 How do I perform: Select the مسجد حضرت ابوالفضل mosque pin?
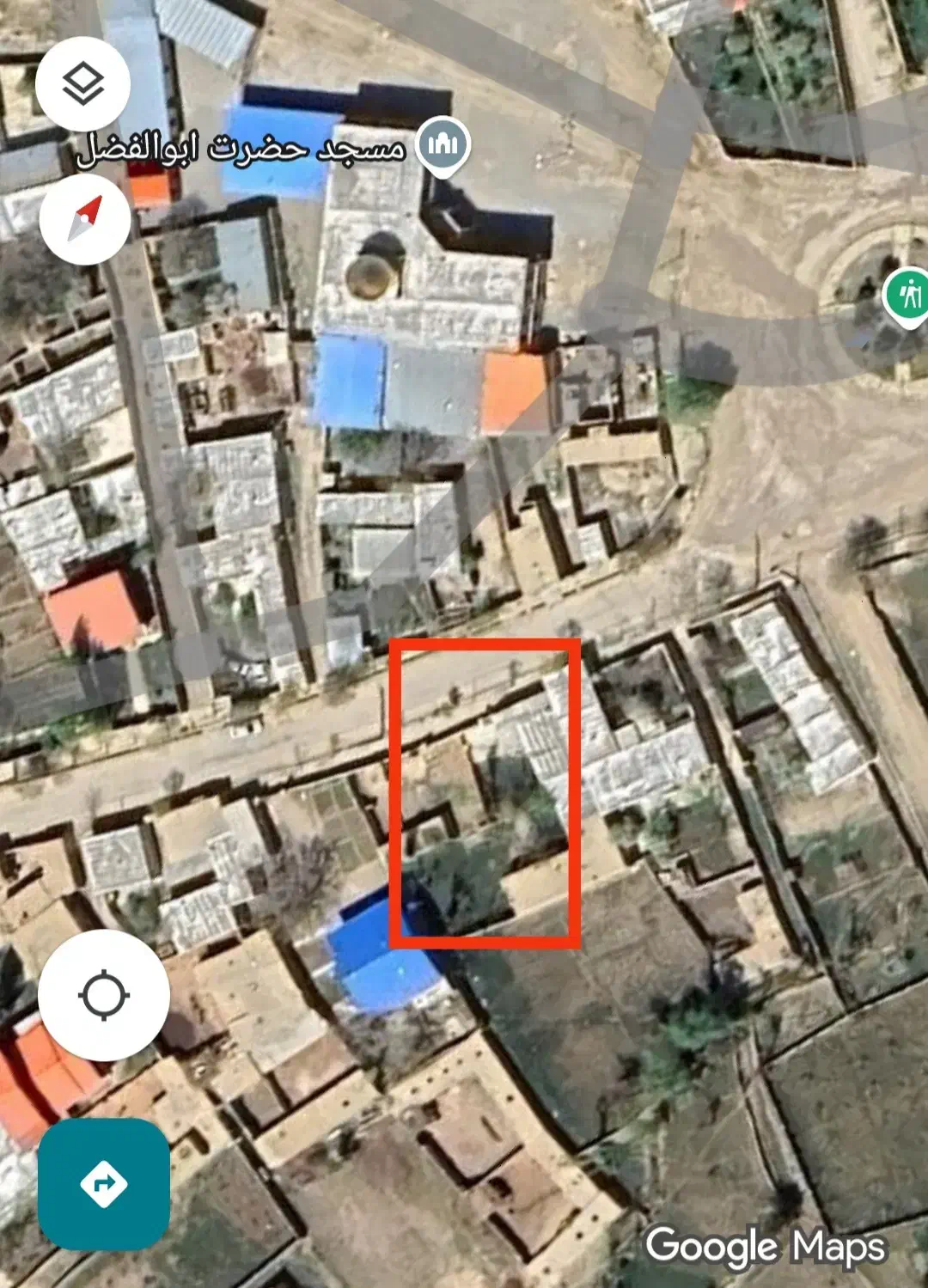click(443, 144)
